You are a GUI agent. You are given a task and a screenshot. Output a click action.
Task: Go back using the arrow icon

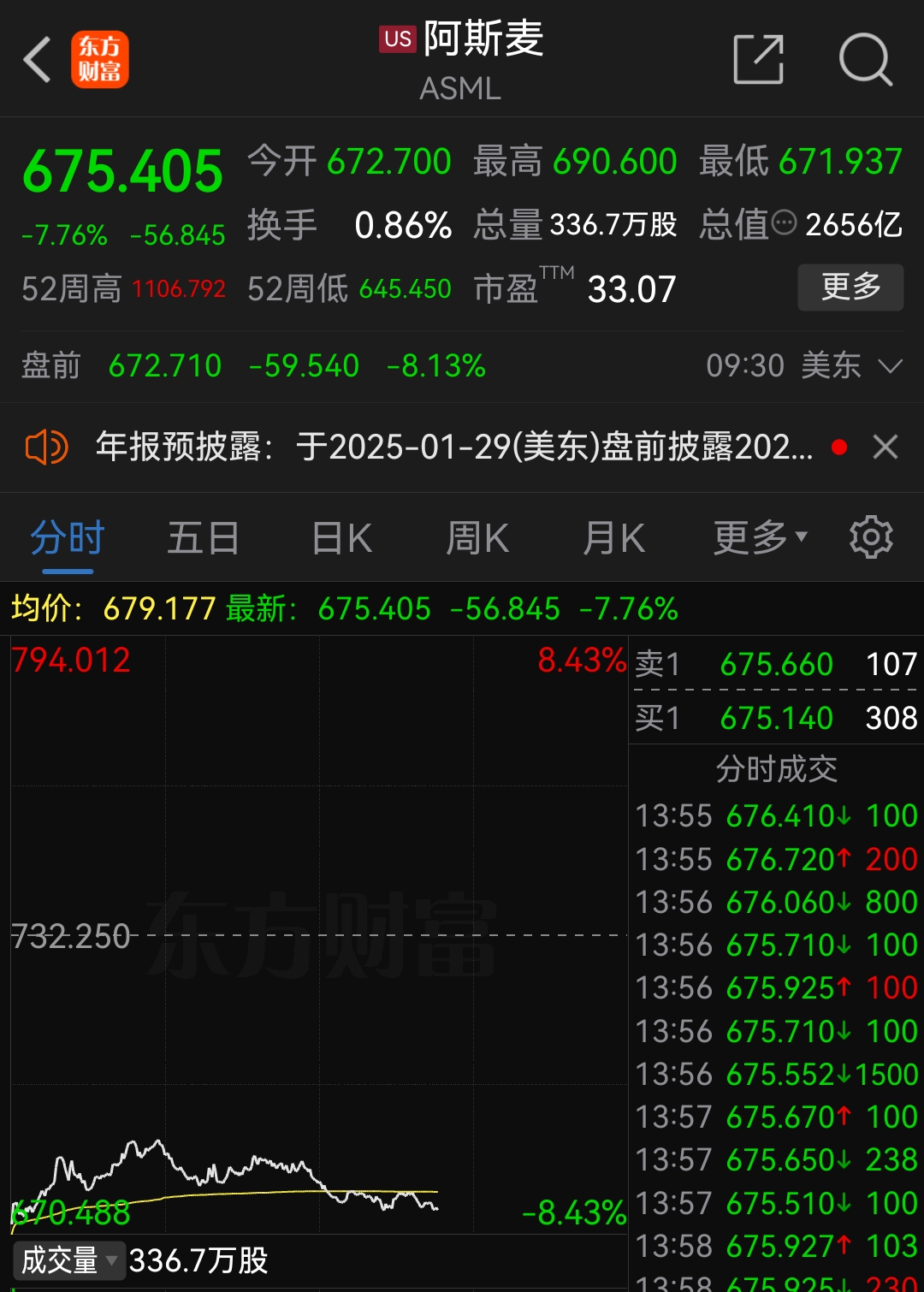point(38,60)
